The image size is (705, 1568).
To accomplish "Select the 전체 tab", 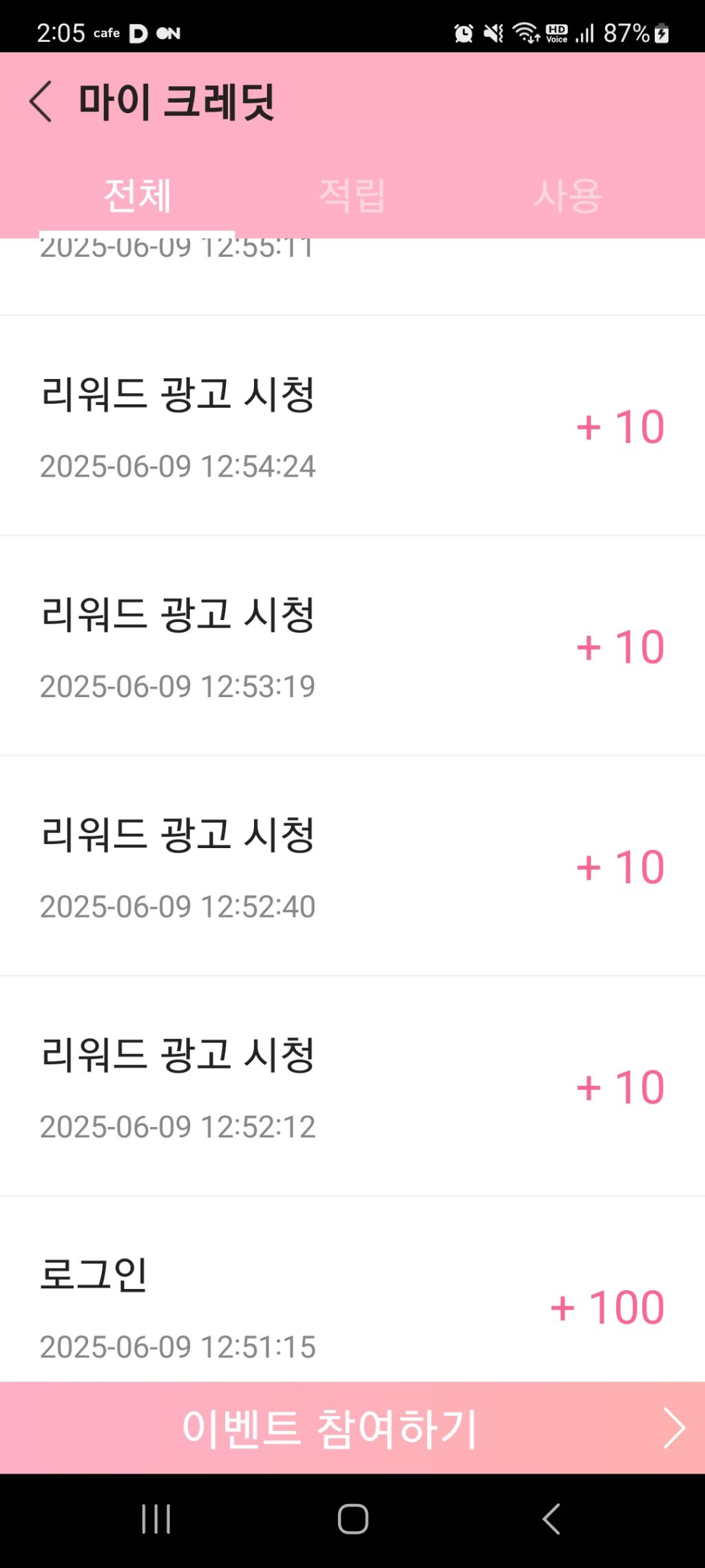I will [137, 195].
